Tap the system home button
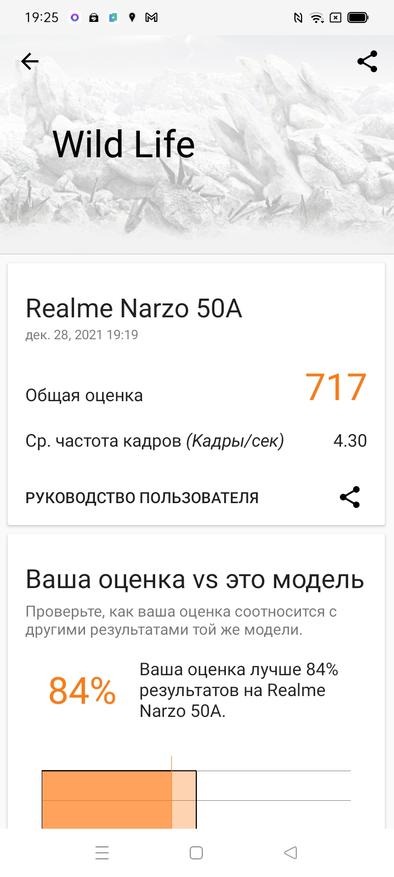Image resolution: width=394 pixels, height=877 pixels. point(196,852)
